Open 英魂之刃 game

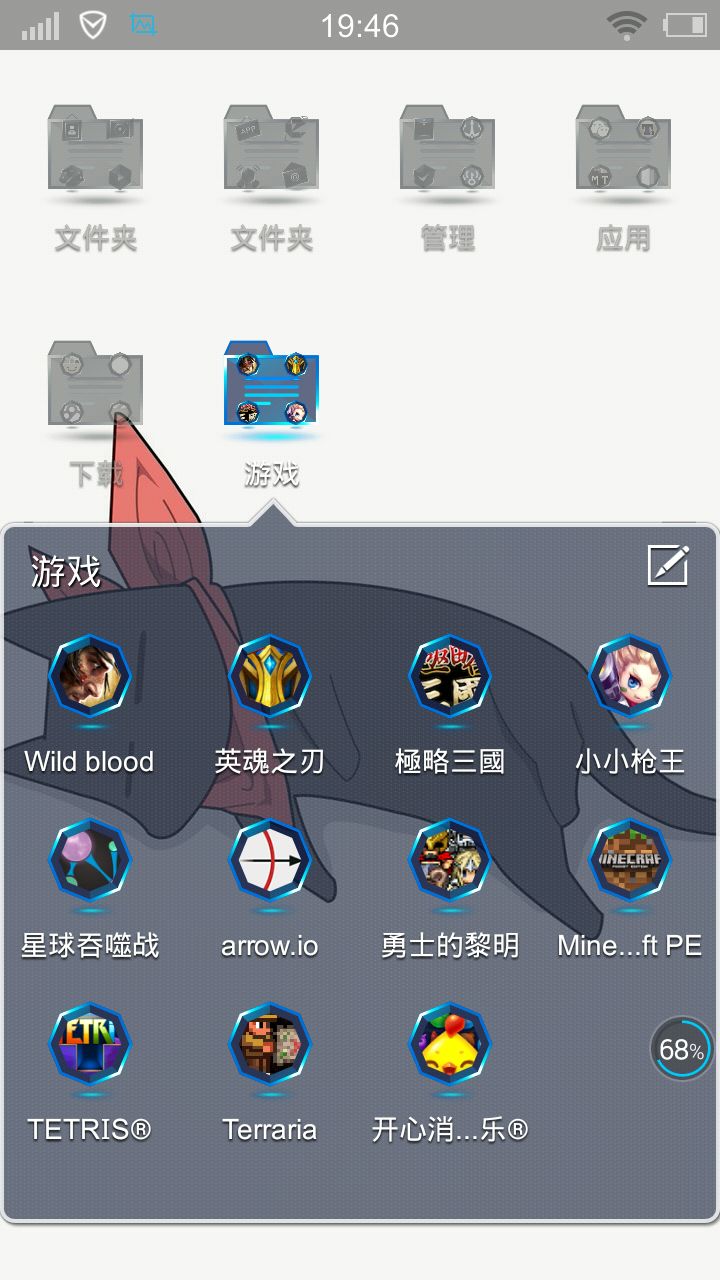click(x=270, y=677)
